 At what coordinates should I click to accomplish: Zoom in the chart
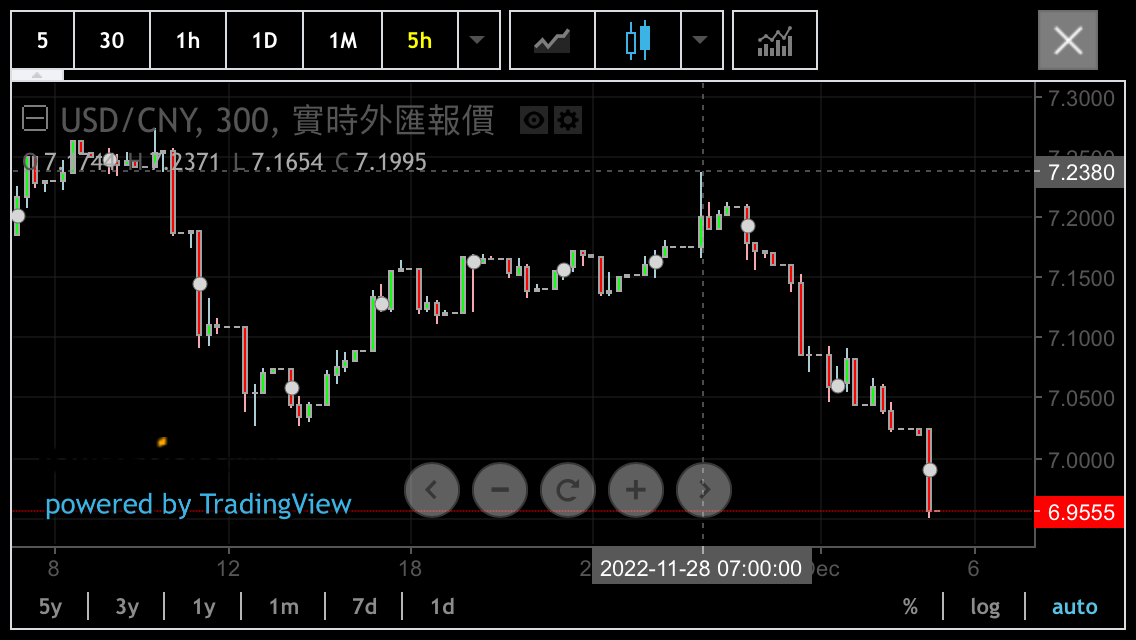click(636, 490)
